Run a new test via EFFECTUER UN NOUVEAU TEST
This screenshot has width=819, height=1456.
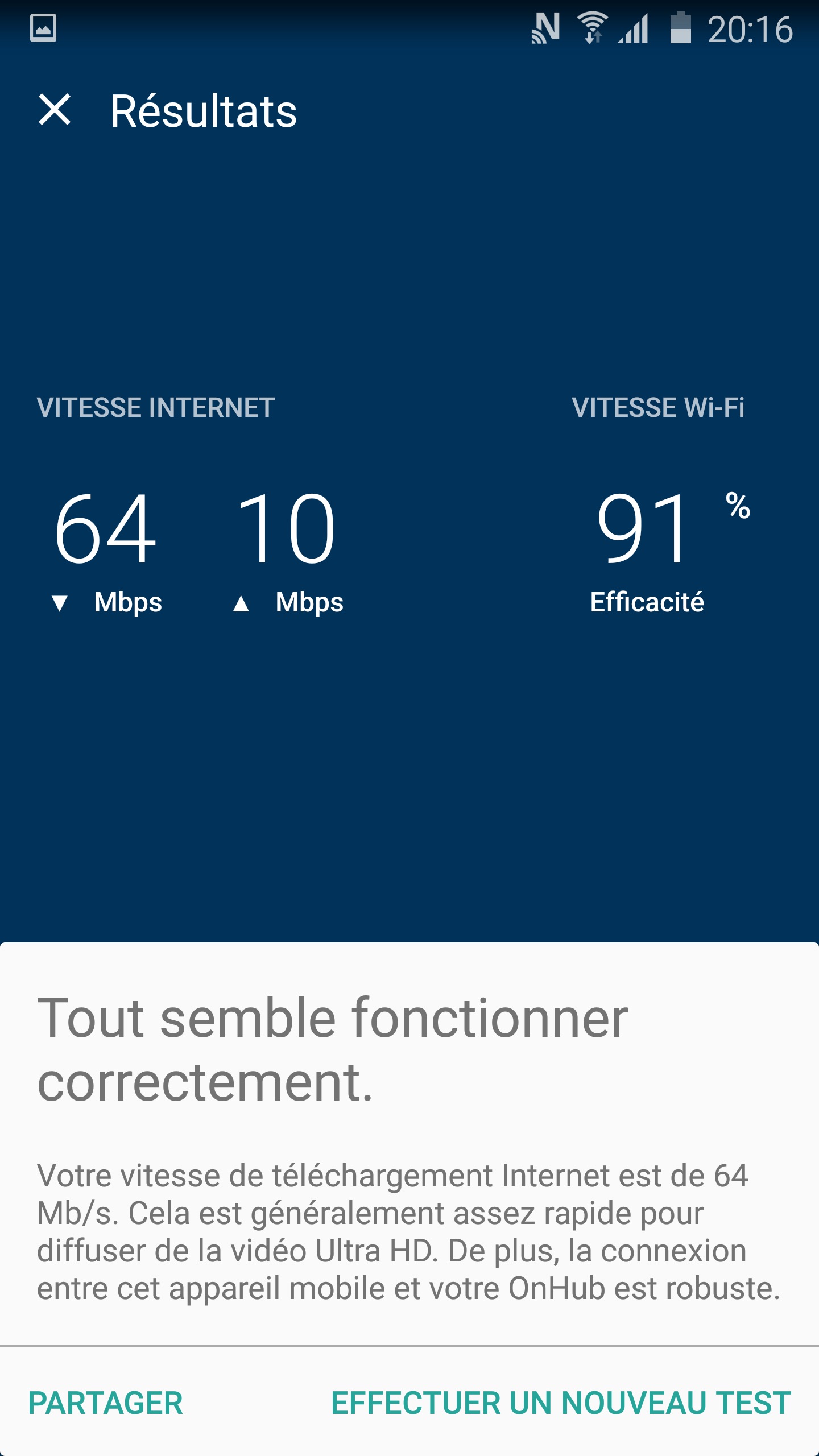[561, 1403]
